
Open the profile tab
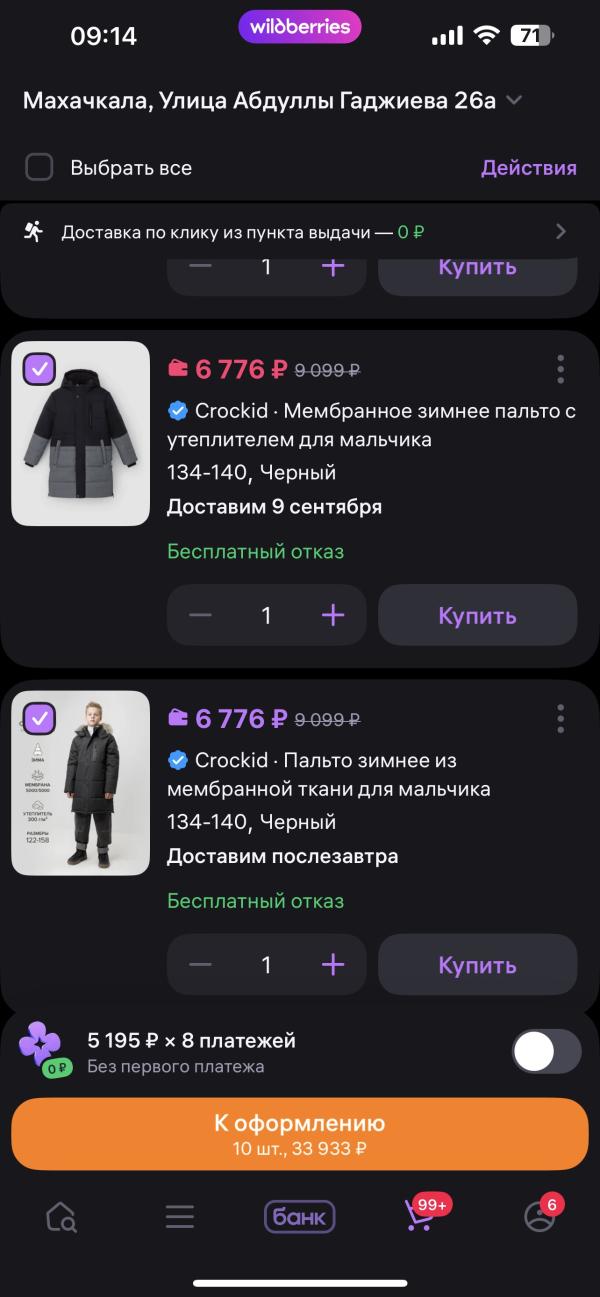(539, 1217)
